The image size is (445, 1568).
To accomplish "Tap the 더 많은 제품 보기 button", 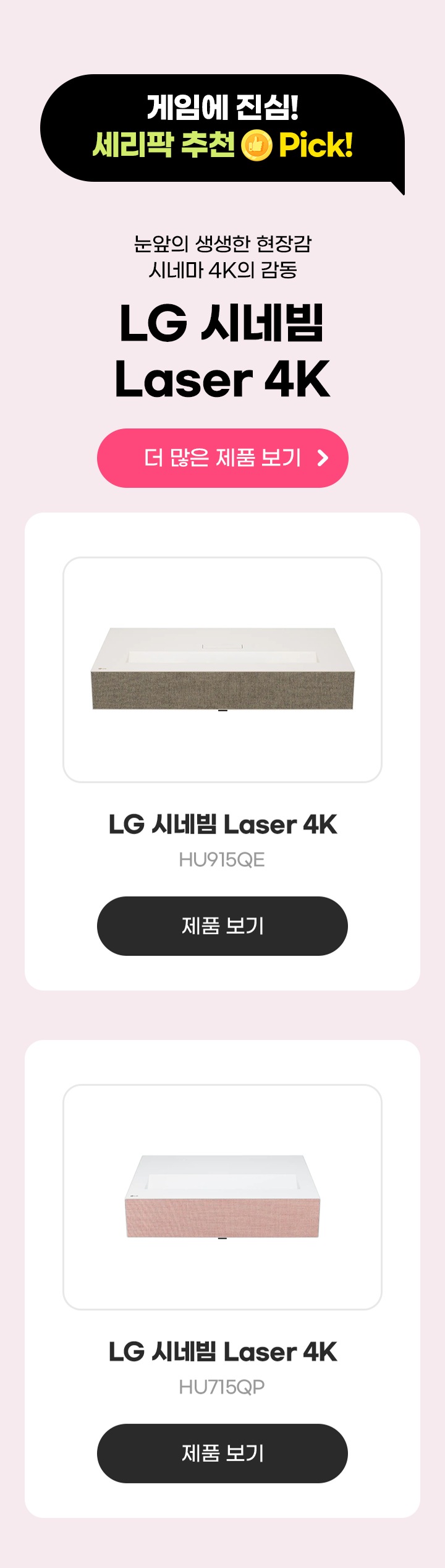I will coord(222,458).
